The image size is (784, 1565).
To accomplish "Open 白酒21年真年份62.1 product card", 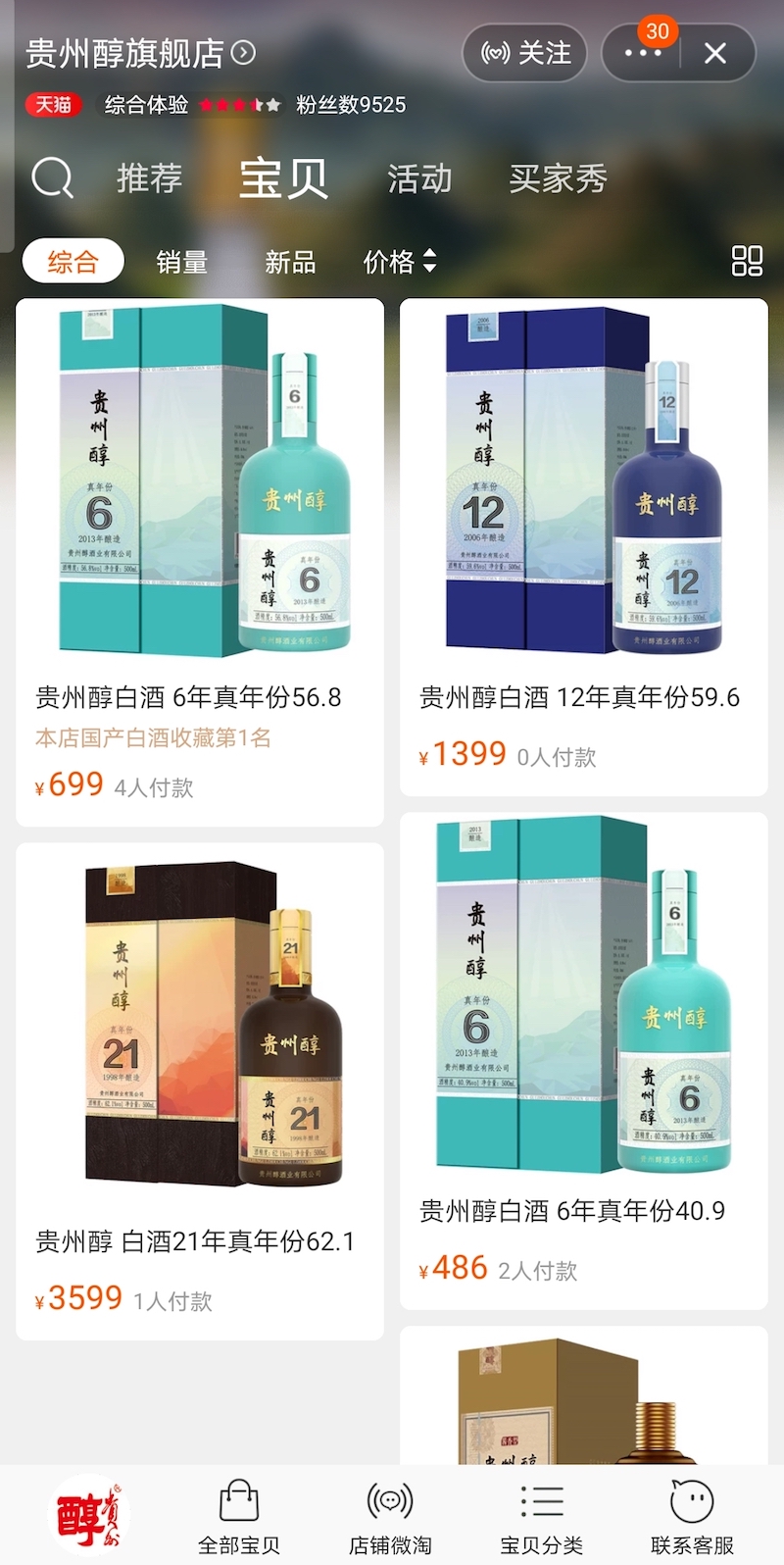I will (200, 1088).
